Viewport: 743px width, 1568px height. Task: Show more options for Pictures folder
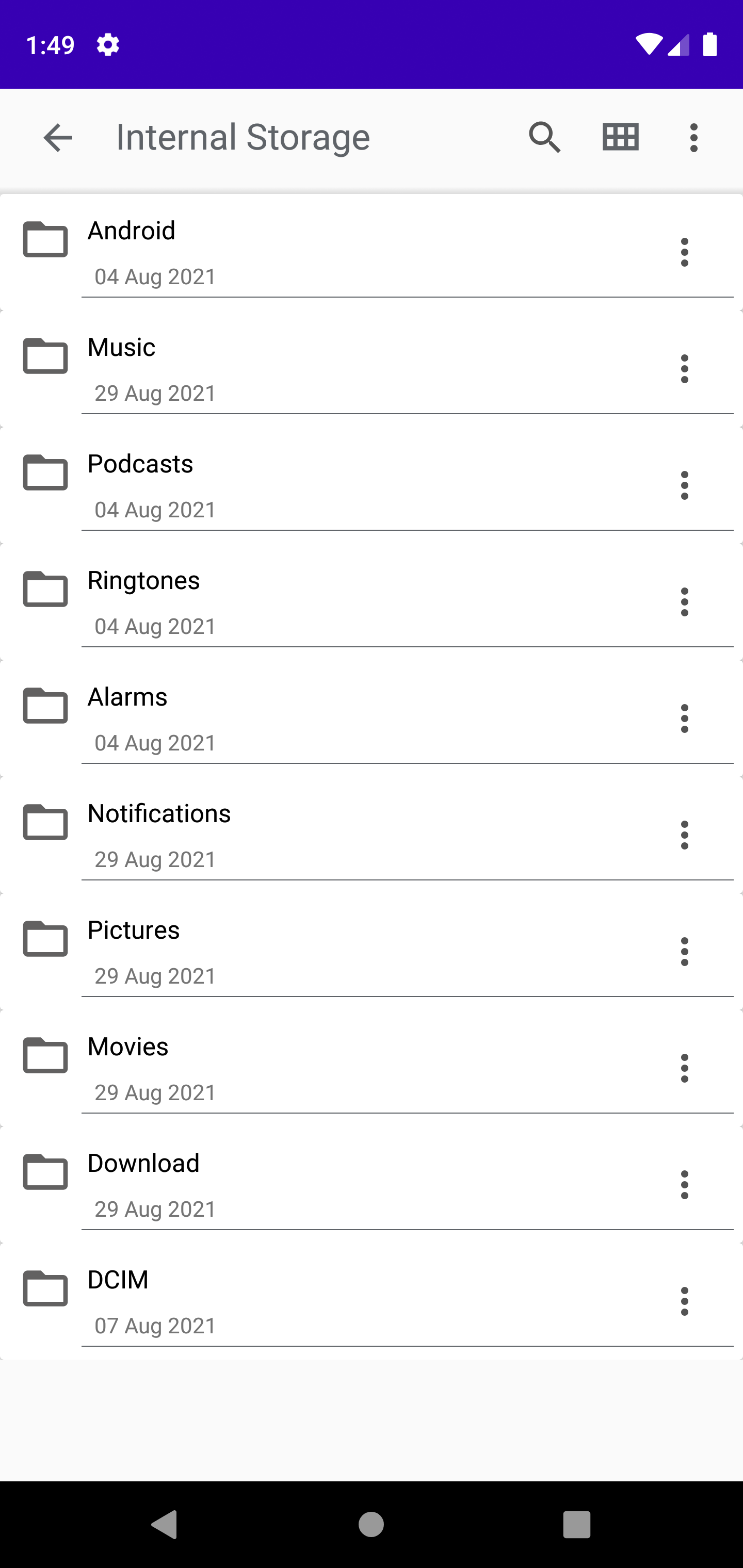click(685, 952)
